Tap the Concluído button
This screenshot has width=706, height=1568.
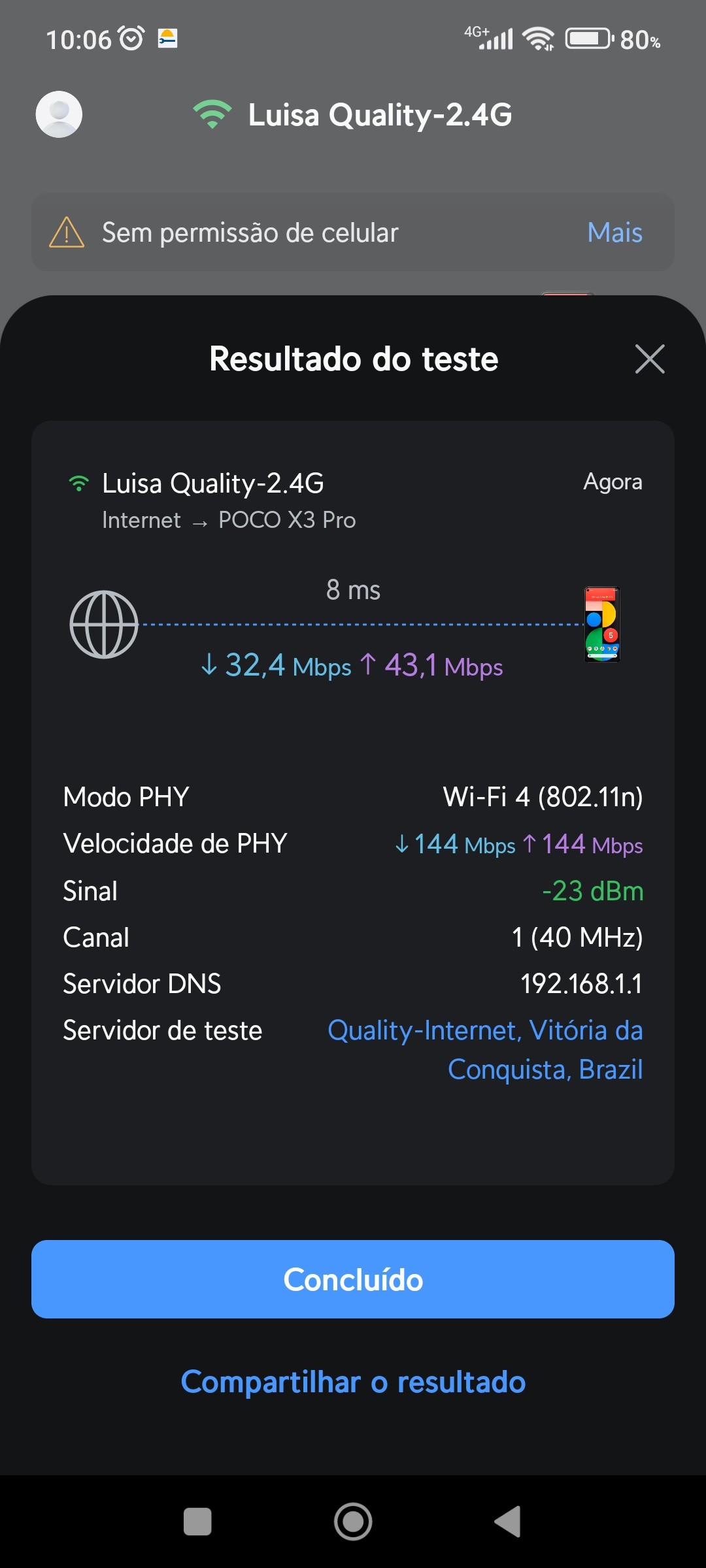point(353,1279)
